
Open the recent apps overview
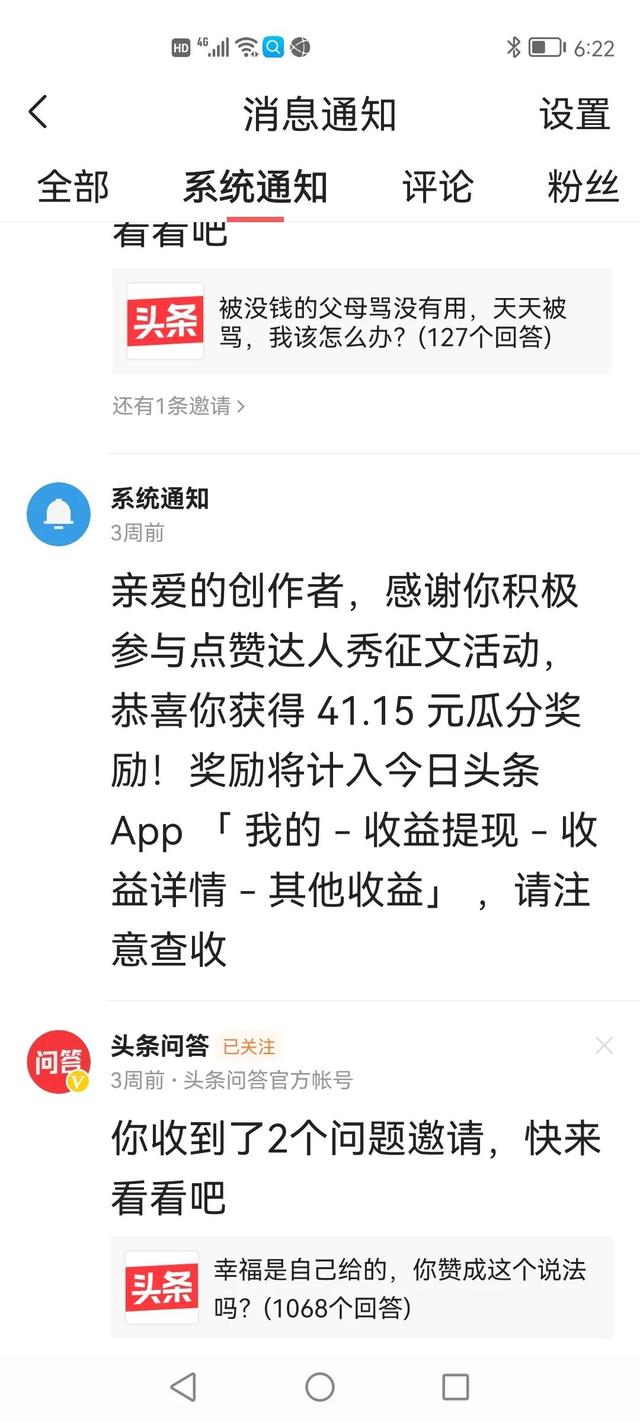[x=455, y=1386]
